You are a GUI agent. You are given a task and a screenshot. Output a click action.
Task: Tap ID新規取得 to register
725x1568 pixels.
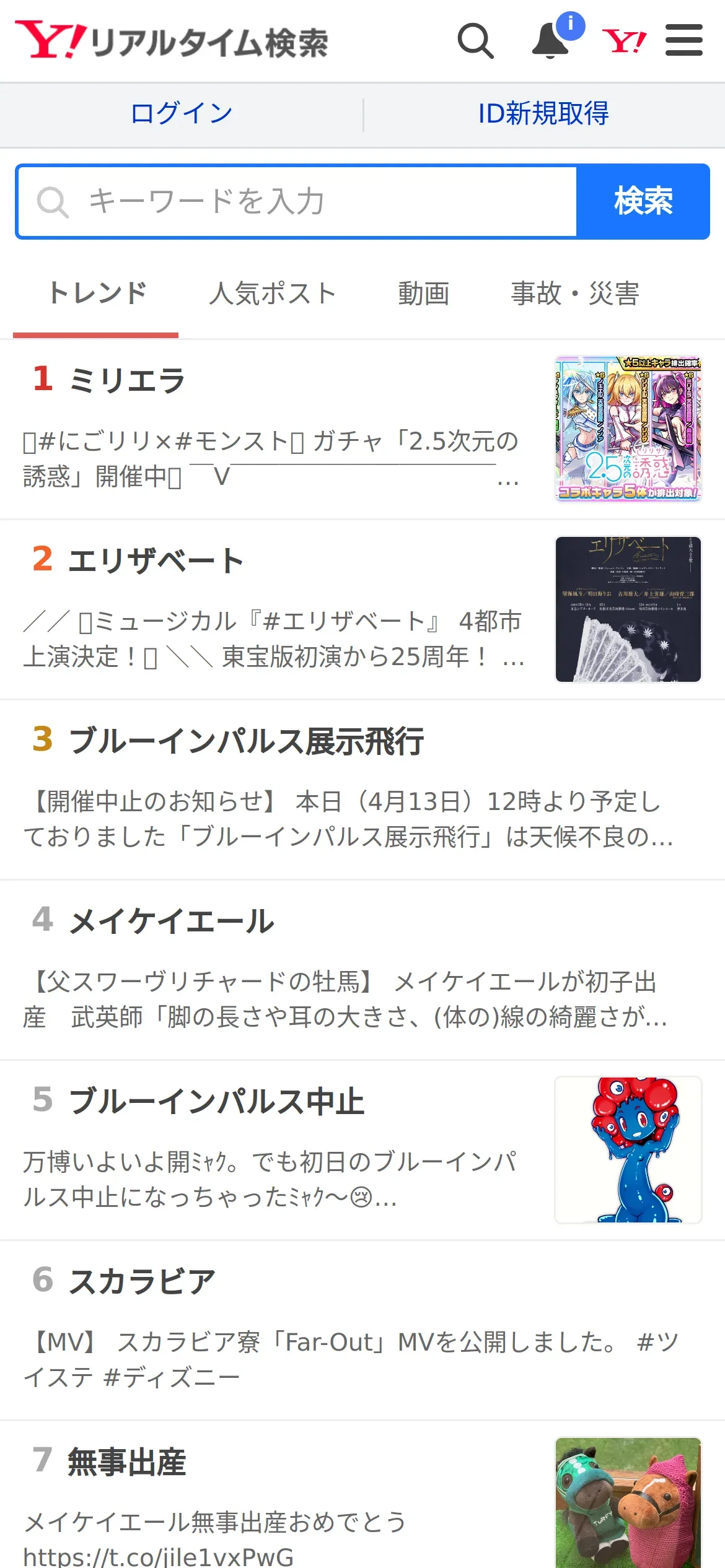(543, 114)
